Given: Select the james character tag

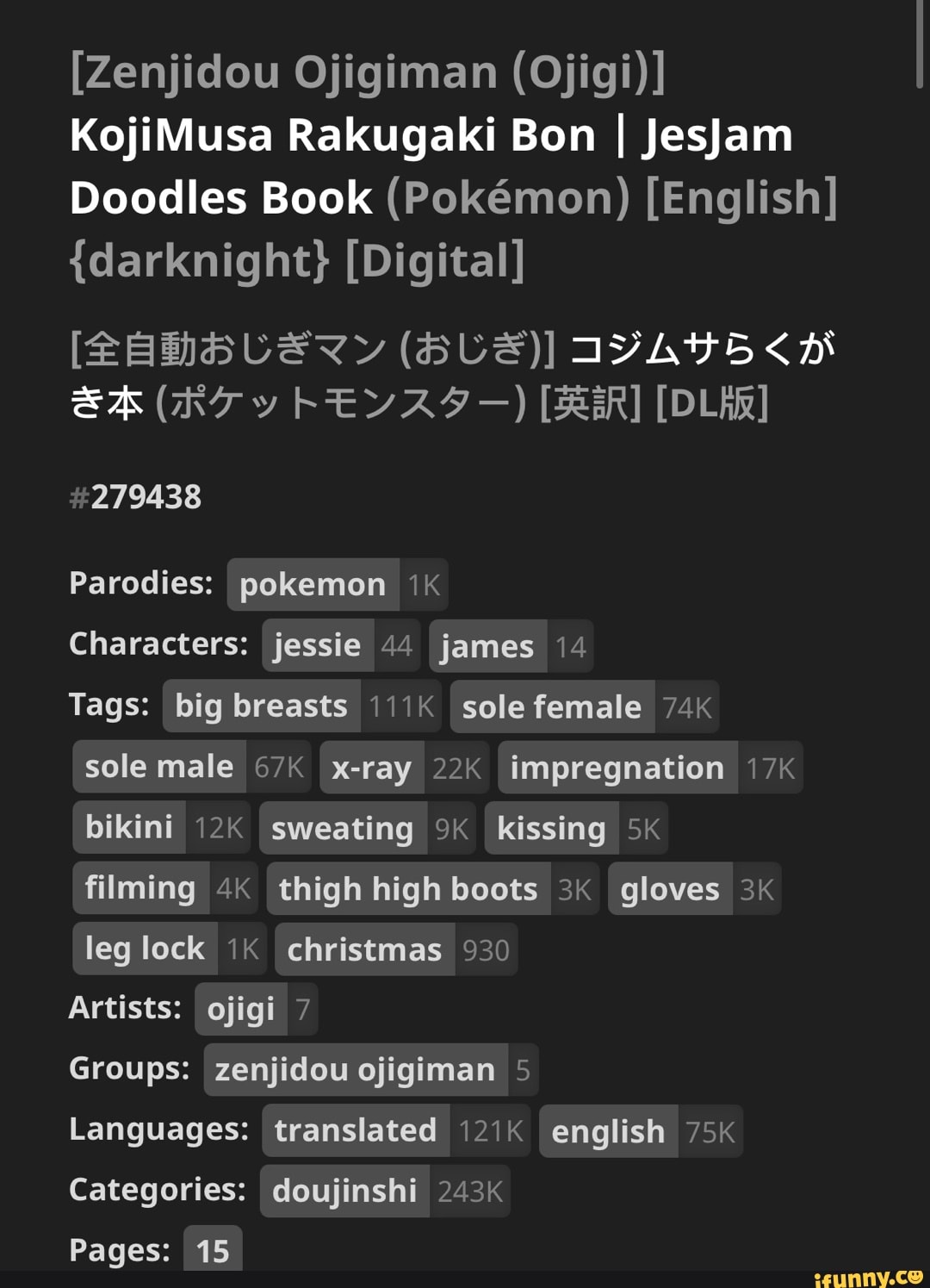Looking at the screenshot, I should pos(487,647).
